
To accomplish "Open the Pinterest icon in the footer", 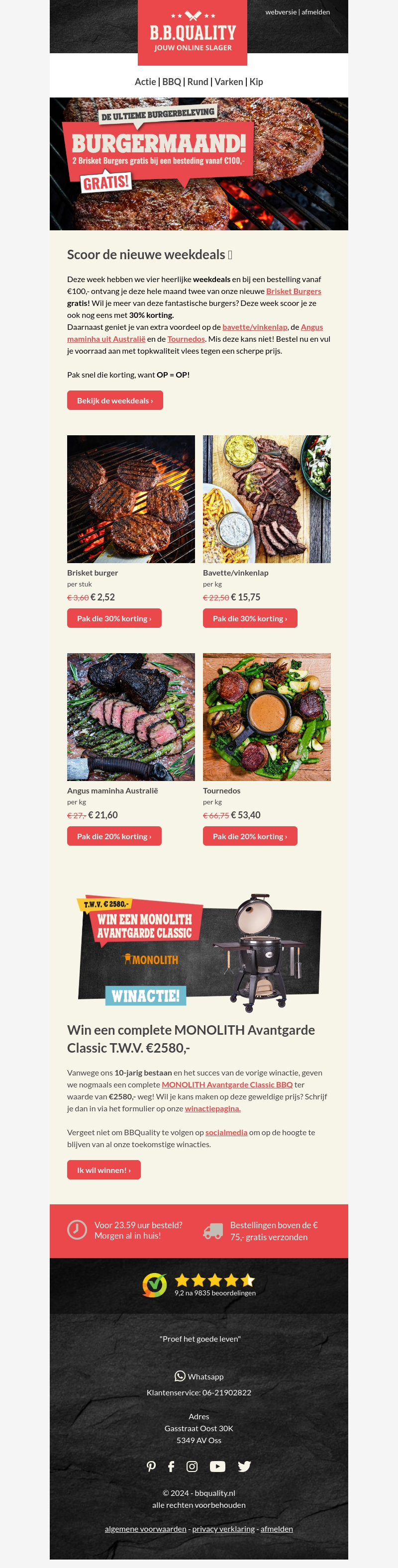I will pos(152,1467).
